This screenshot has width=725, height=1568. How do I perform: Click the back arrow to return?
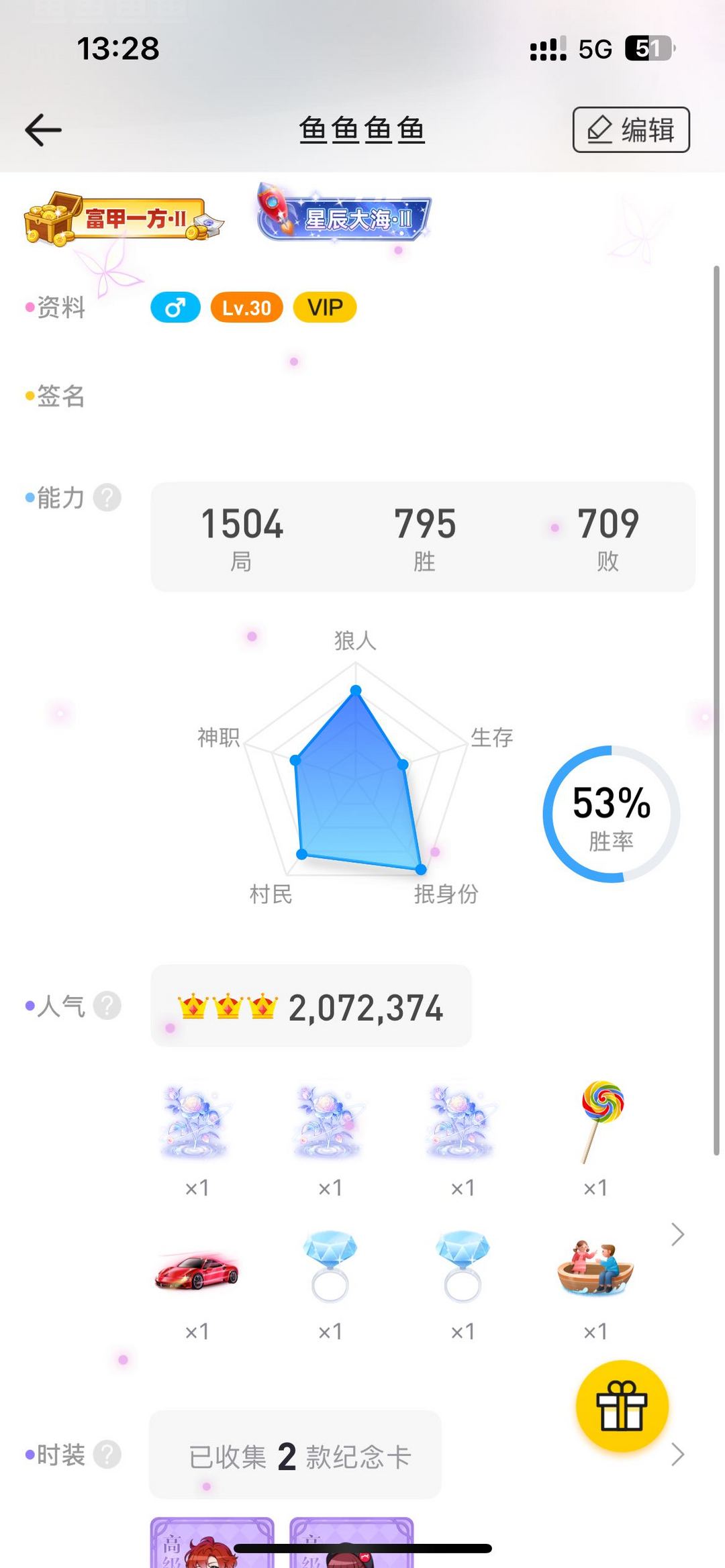[42, 129]
